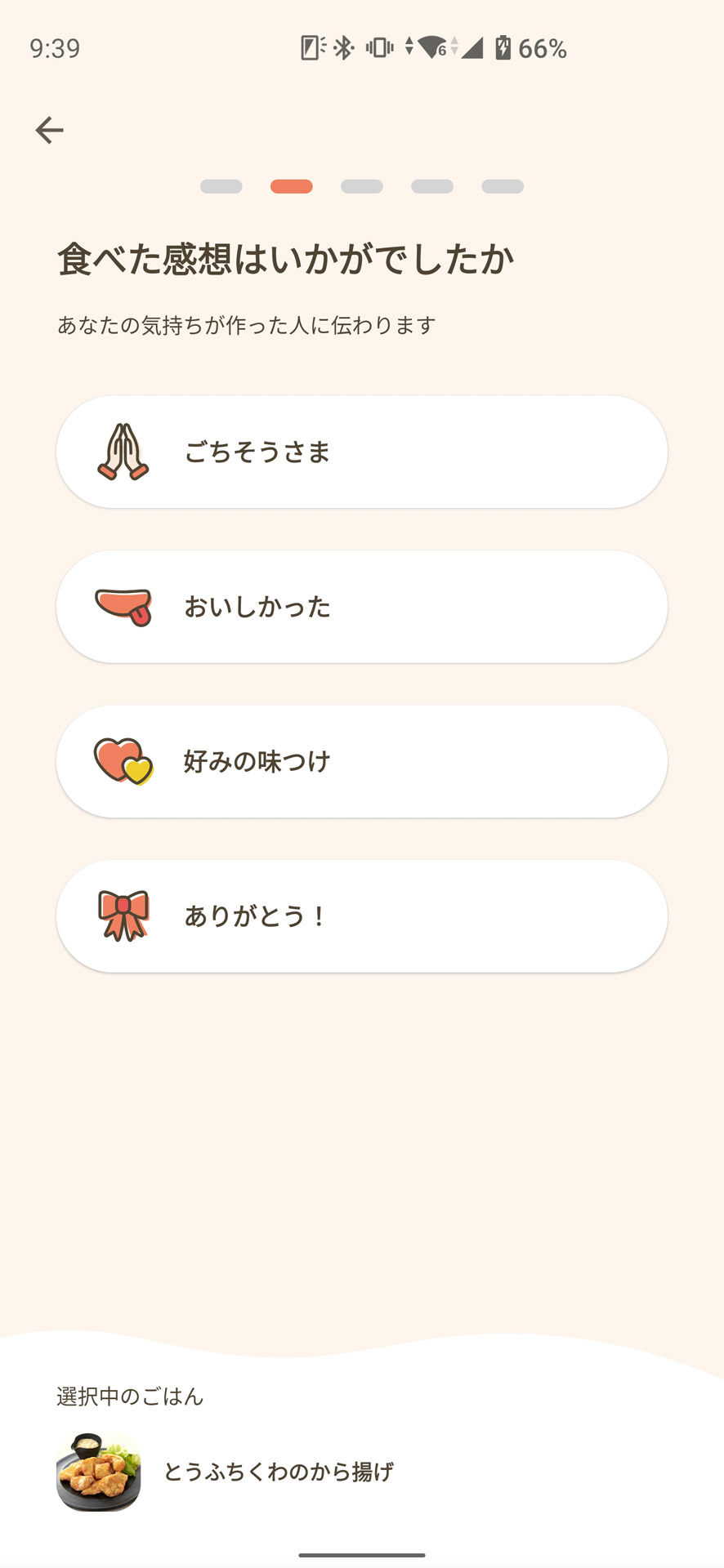Tap the praying hands icon beside ごちそうさま
This screenshot has width=724, height=1568.
coord(123,451)
